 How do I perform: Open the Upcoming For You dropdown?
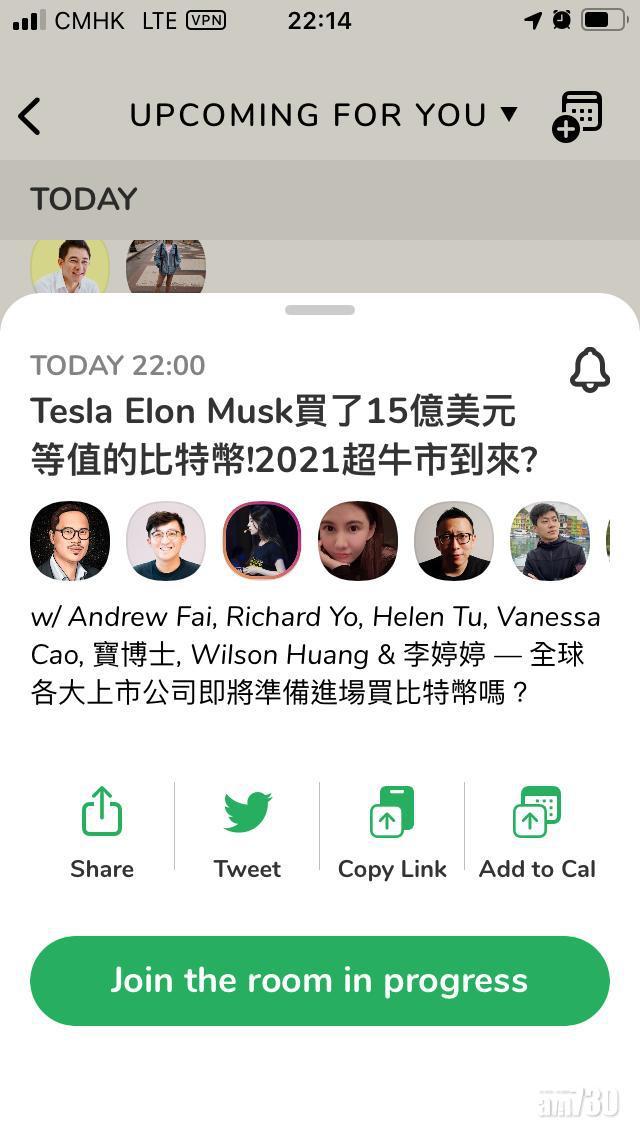coord(323,115)
